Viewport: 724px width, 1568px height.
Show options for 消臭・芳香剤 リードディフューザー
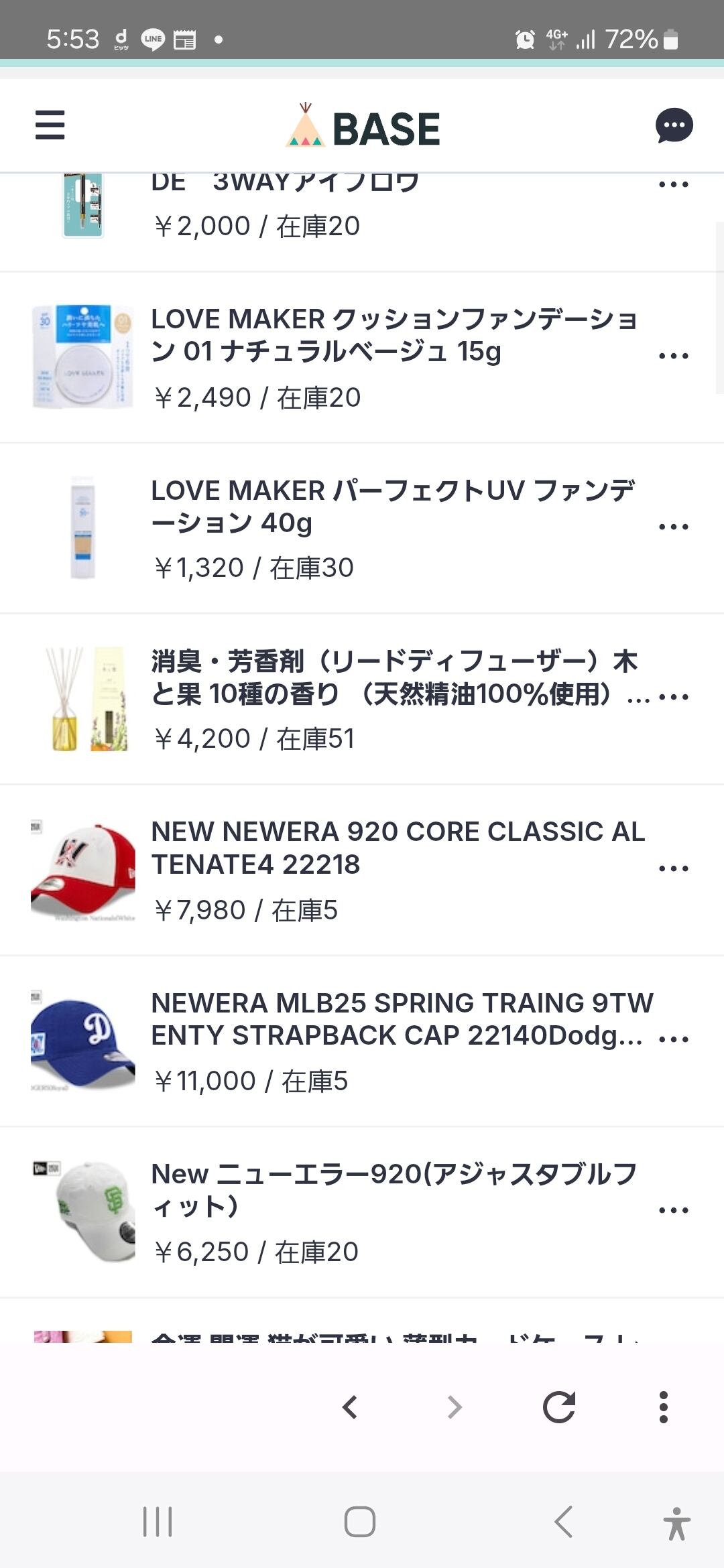pos(673,698)
